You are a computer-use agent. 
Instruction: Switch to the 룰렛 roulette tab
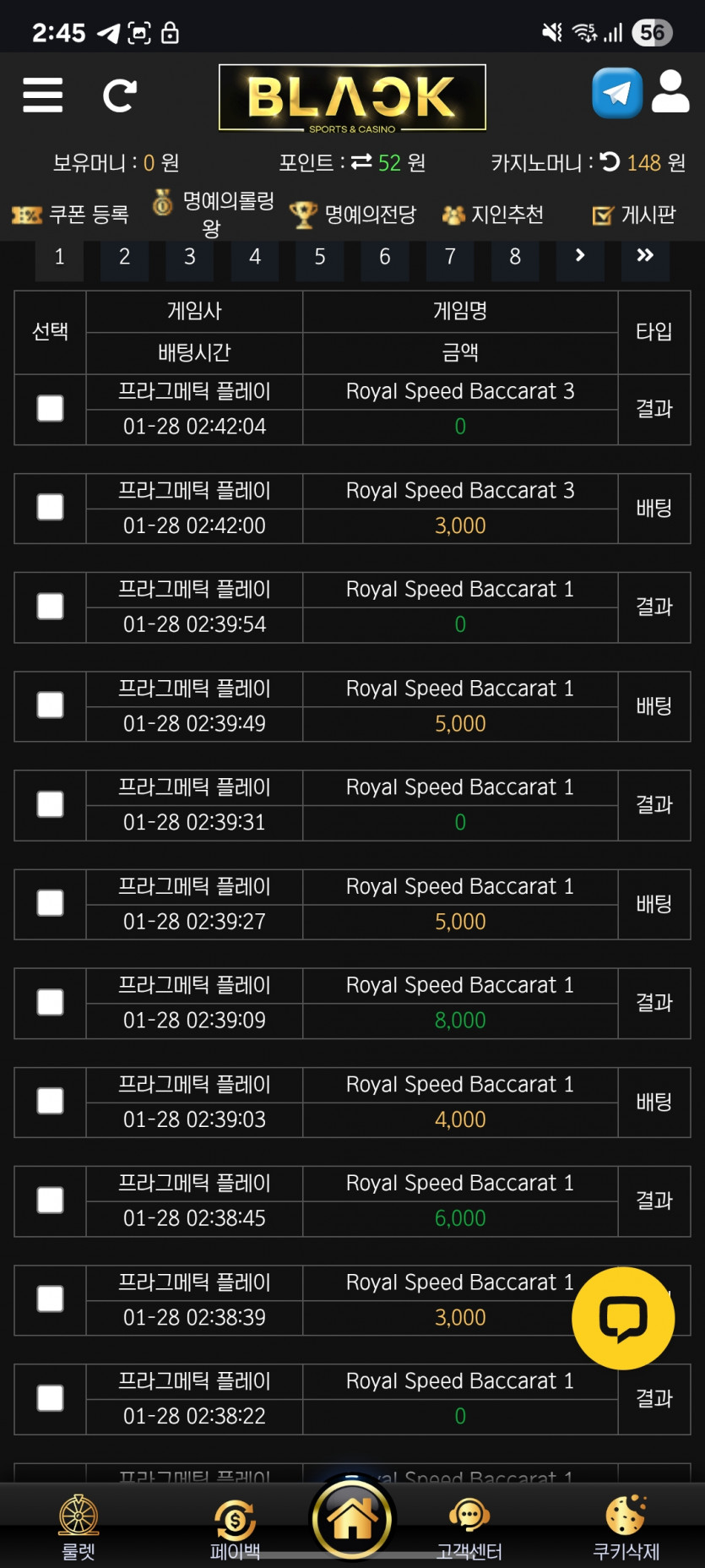coord(79,1527)
